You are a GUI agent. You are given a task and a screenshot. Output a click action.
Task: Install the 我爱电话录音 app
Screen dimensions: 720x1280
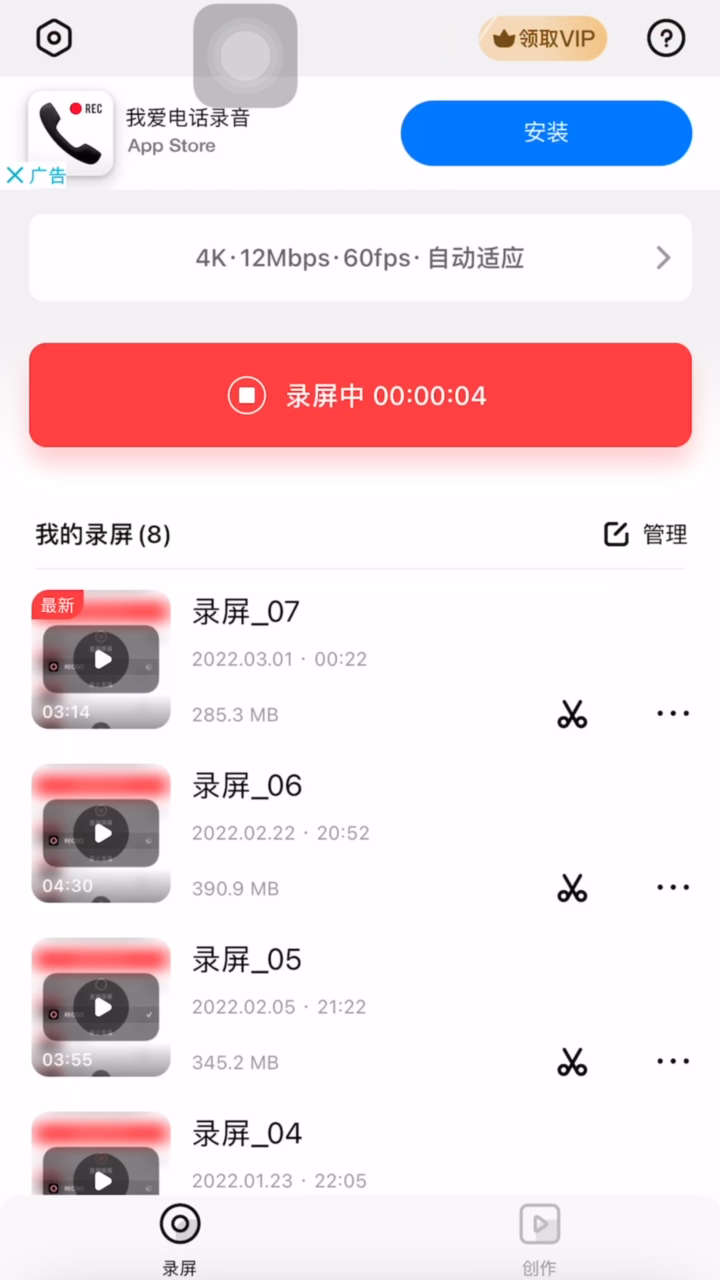(x=546, y=133)
